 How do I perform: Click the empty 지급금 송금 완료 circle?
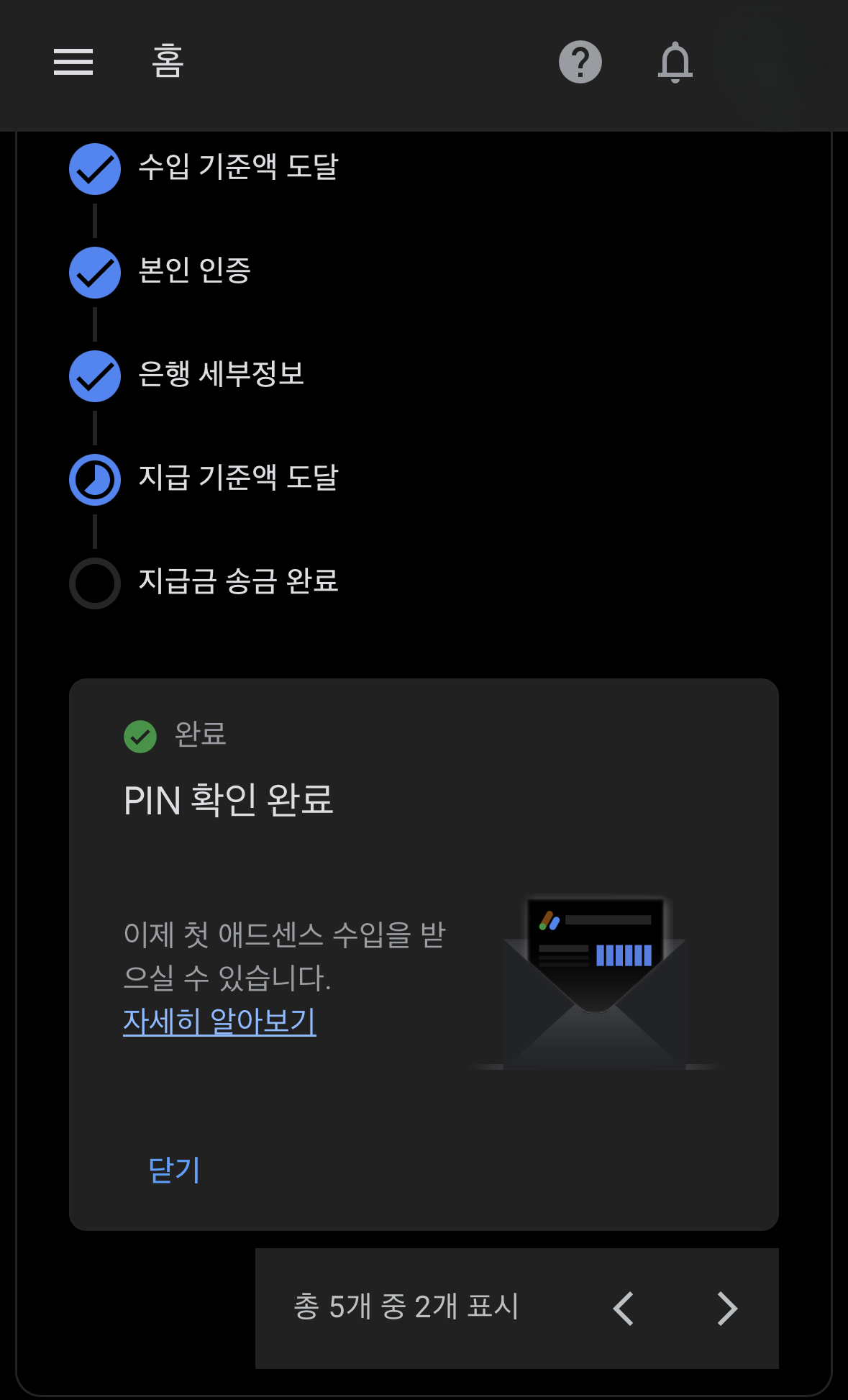[94, 583]
